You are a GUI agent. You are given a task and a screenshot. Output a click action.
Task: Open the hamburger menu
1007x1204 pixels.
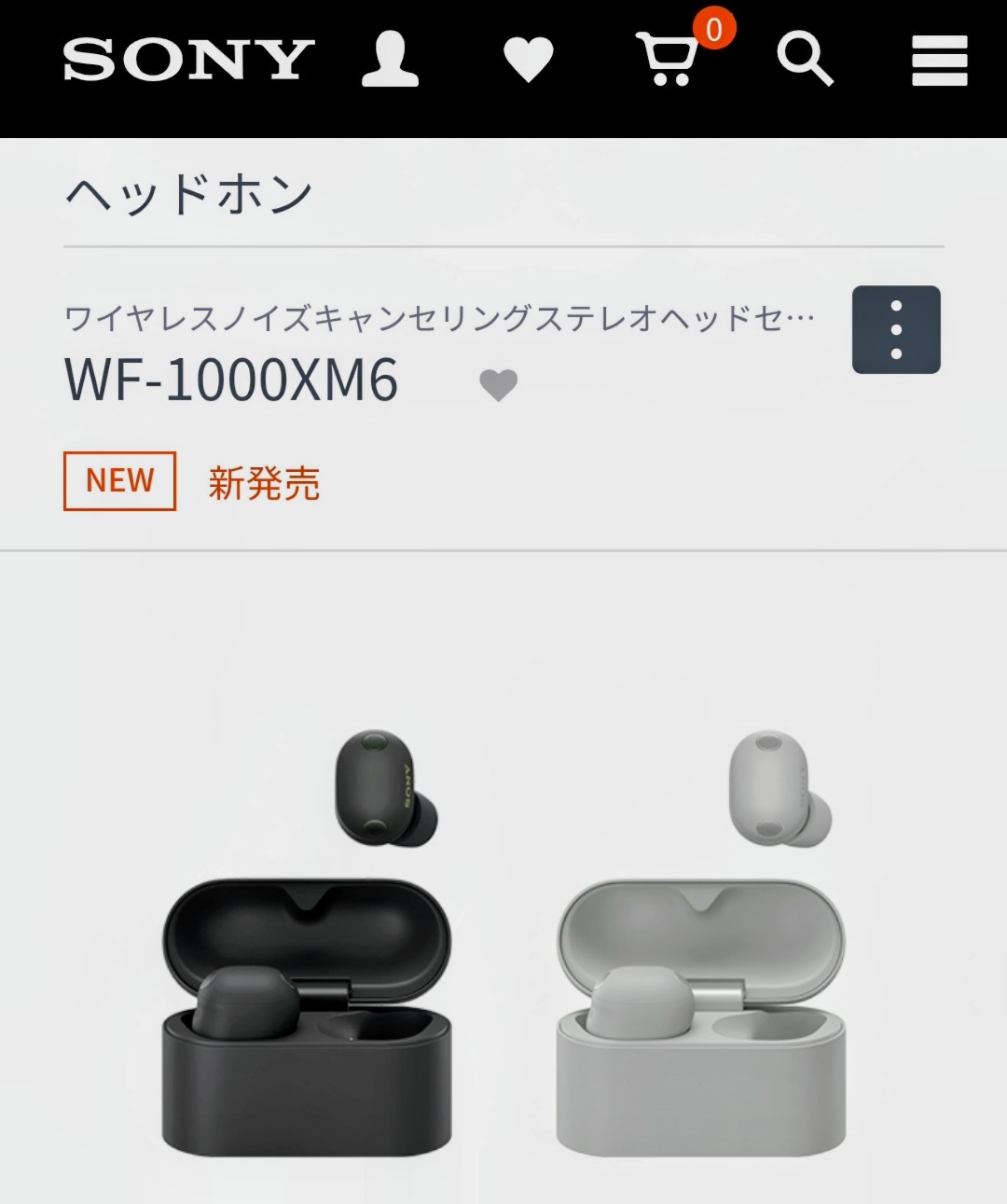[x=939, y=61]
